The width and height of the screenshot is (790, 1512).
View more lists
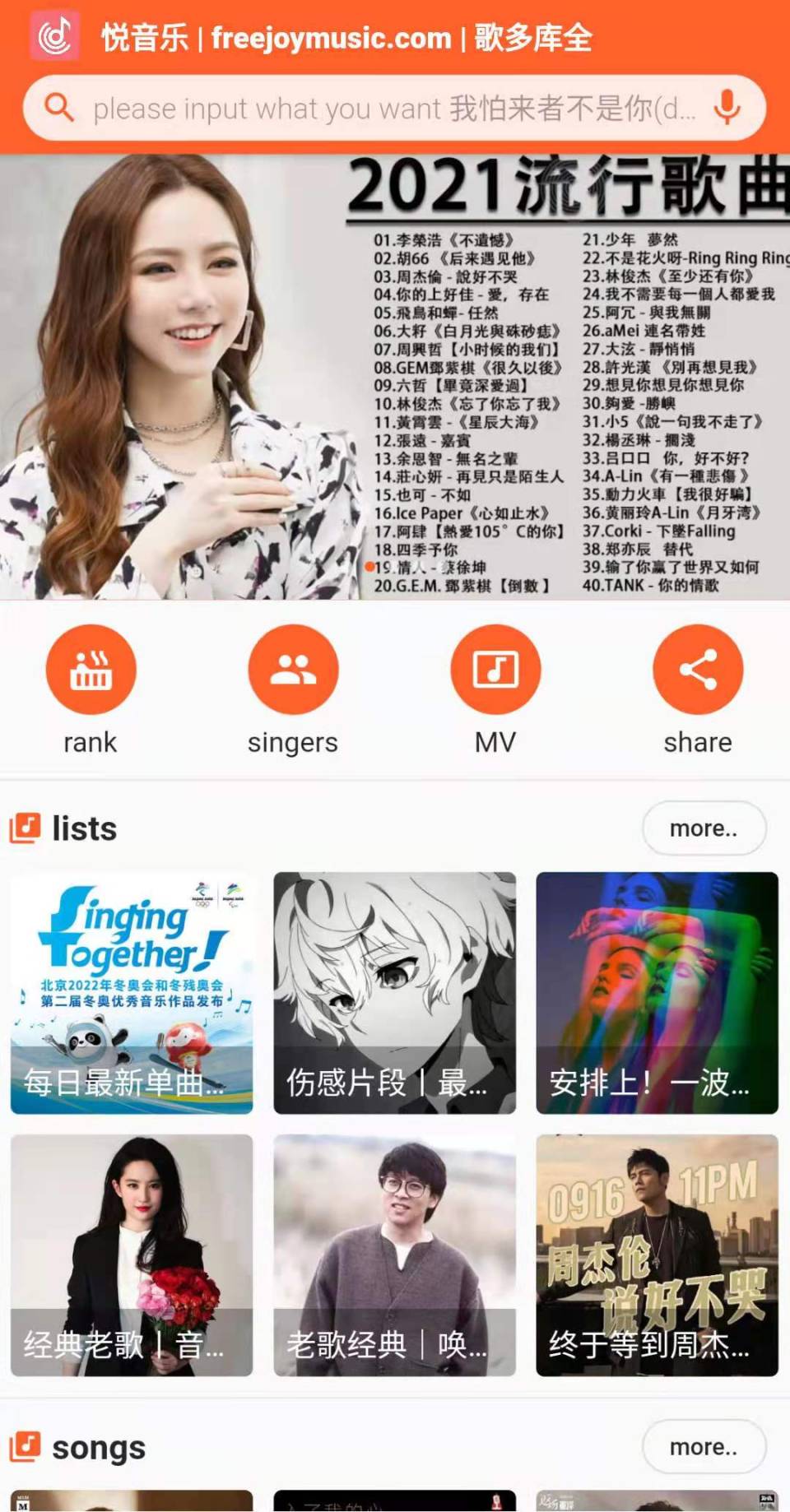click(704, 828)
